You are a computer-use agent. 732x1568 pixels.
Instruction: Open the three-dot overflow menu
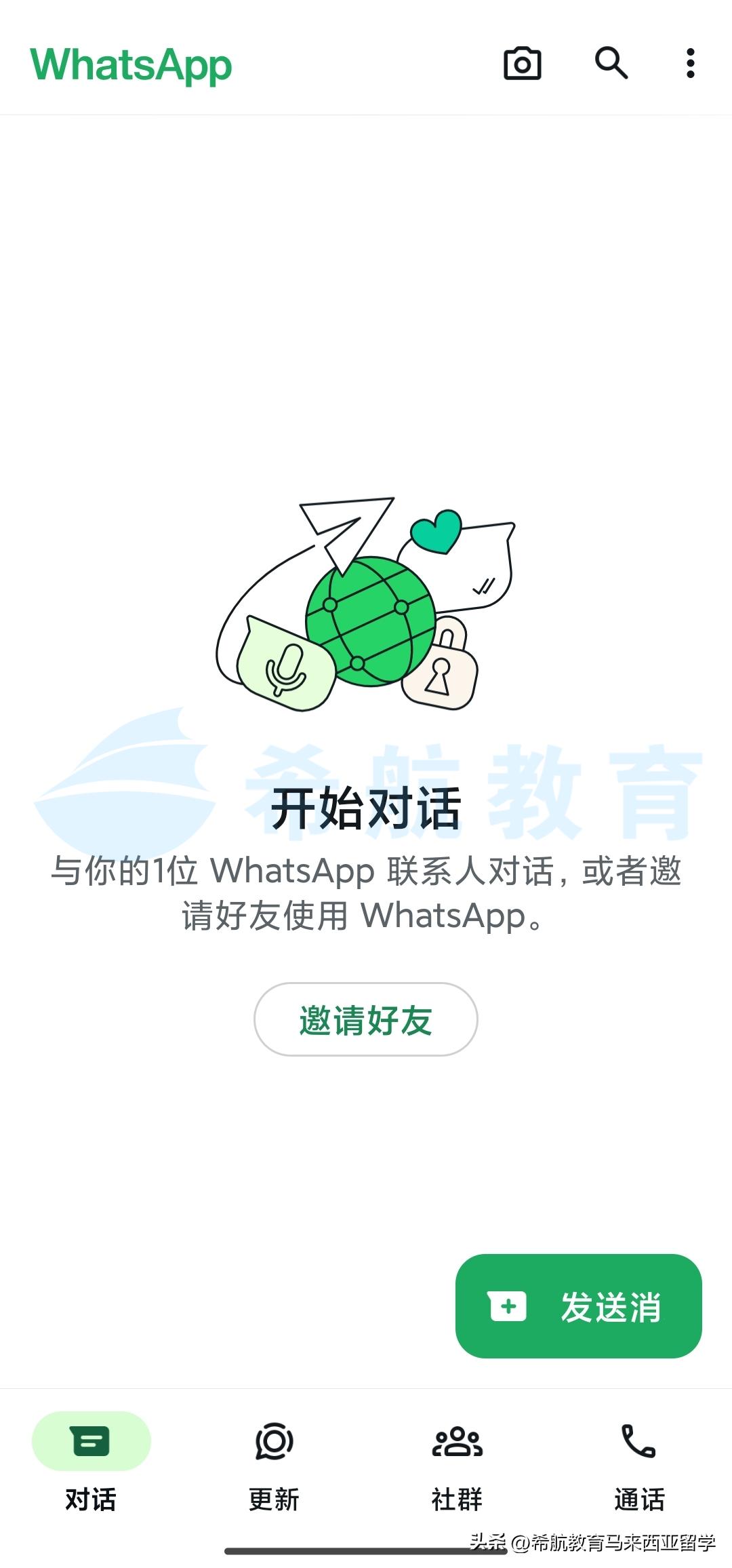(690, 63)
